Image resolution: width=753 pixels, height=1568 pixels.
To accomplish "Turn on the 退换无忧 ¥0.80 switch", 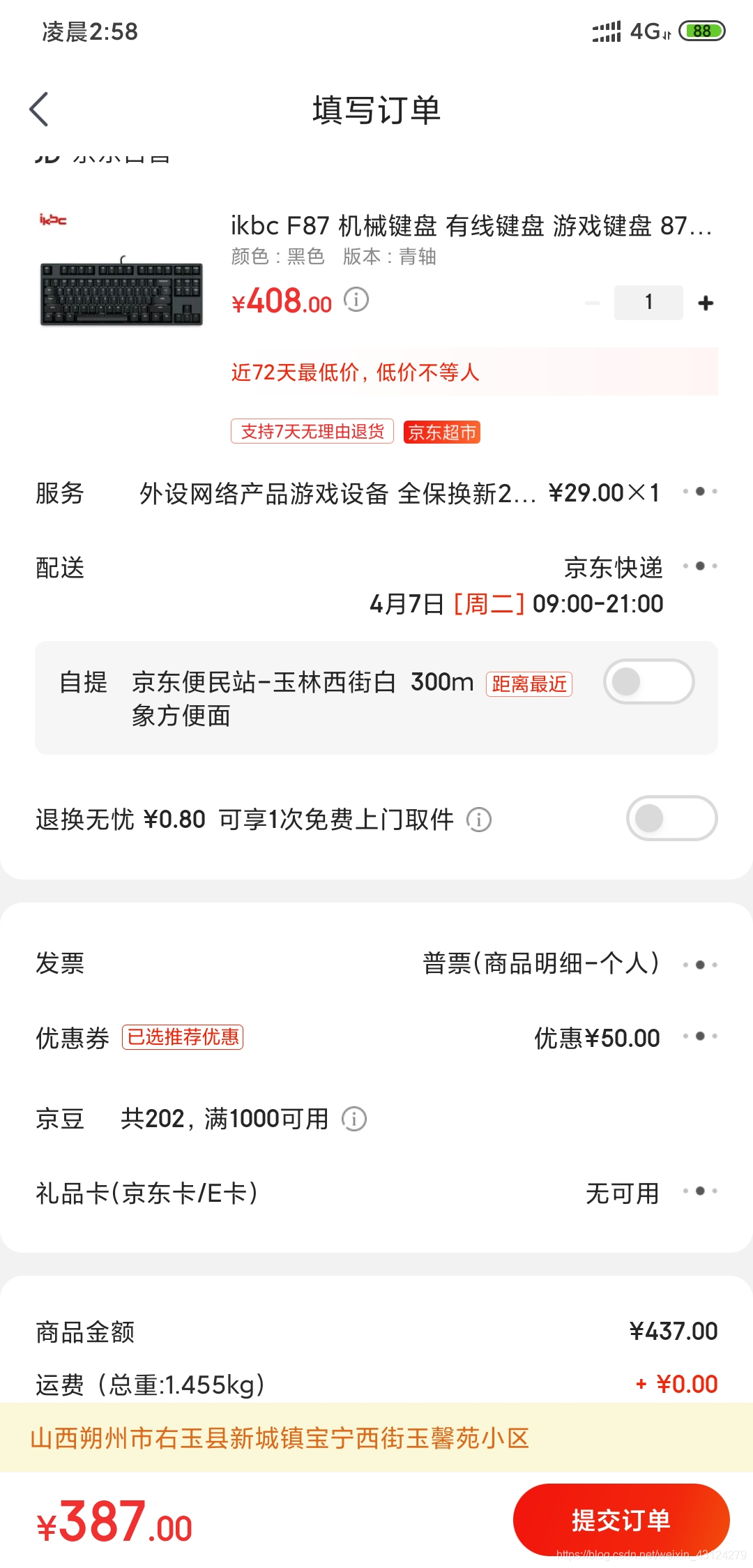I will tap(671, 819).
